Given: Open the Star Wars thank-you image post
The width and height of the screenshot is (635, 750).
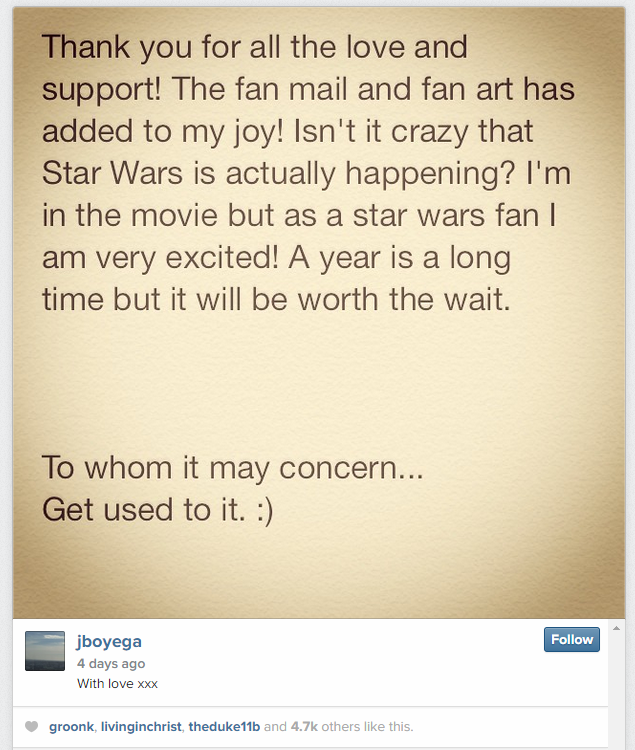Looking at the screenshot, I should pyautogui.click(x=317, y=310).
